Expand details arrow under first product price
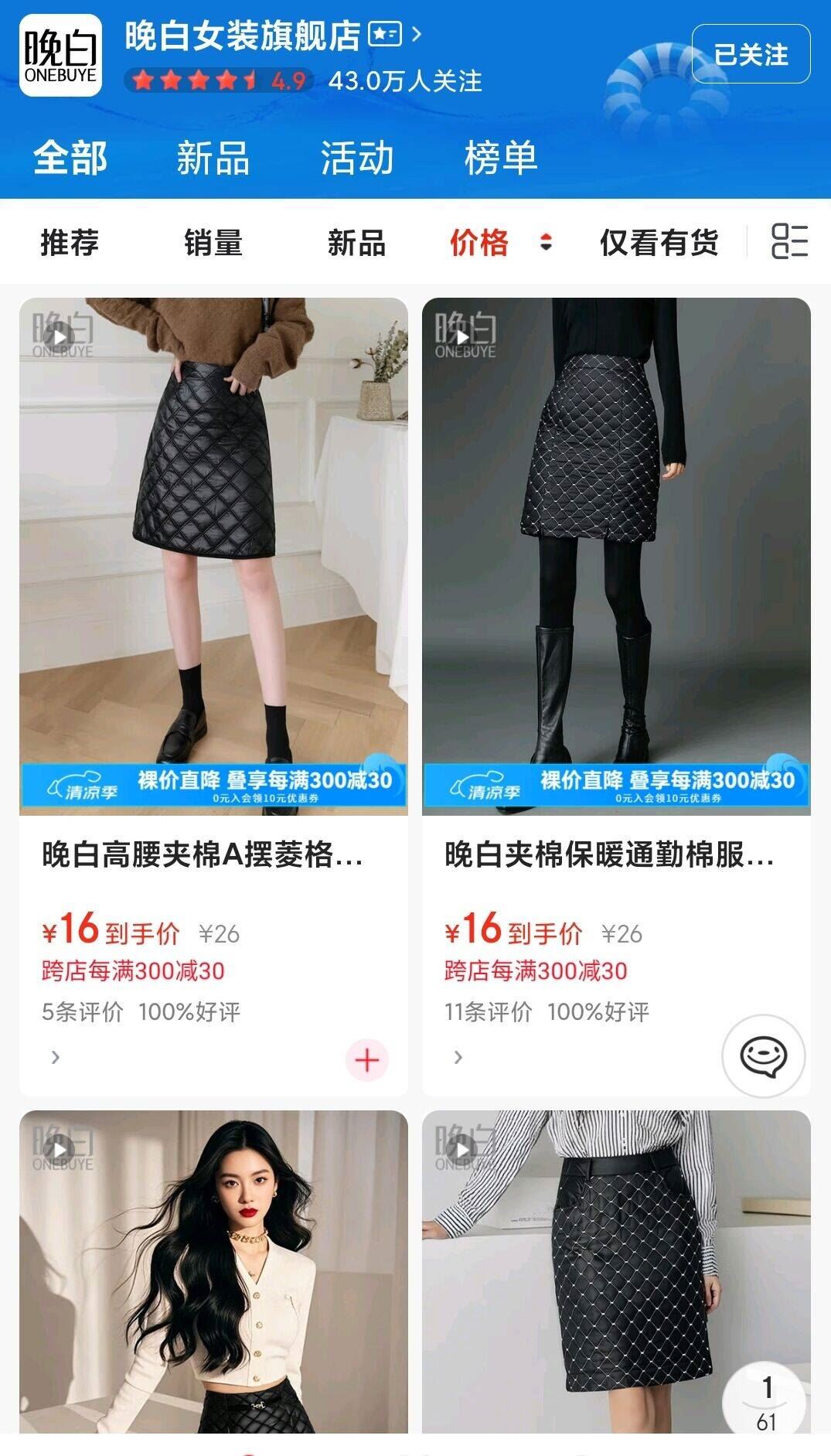This screenshot has height=1456, width=831. pos(54,1056)
